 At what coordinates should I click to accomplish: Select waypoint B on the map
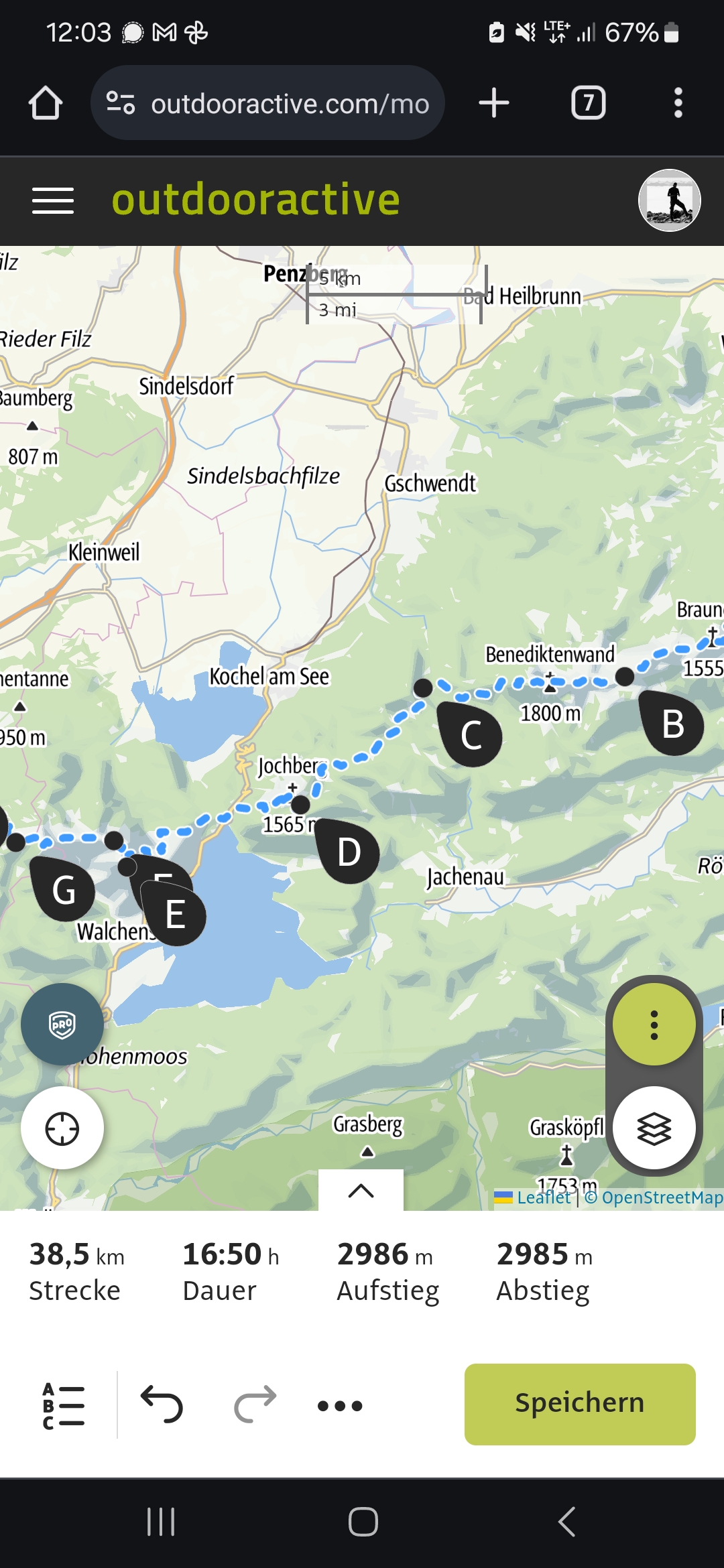[x=672, y=724]
